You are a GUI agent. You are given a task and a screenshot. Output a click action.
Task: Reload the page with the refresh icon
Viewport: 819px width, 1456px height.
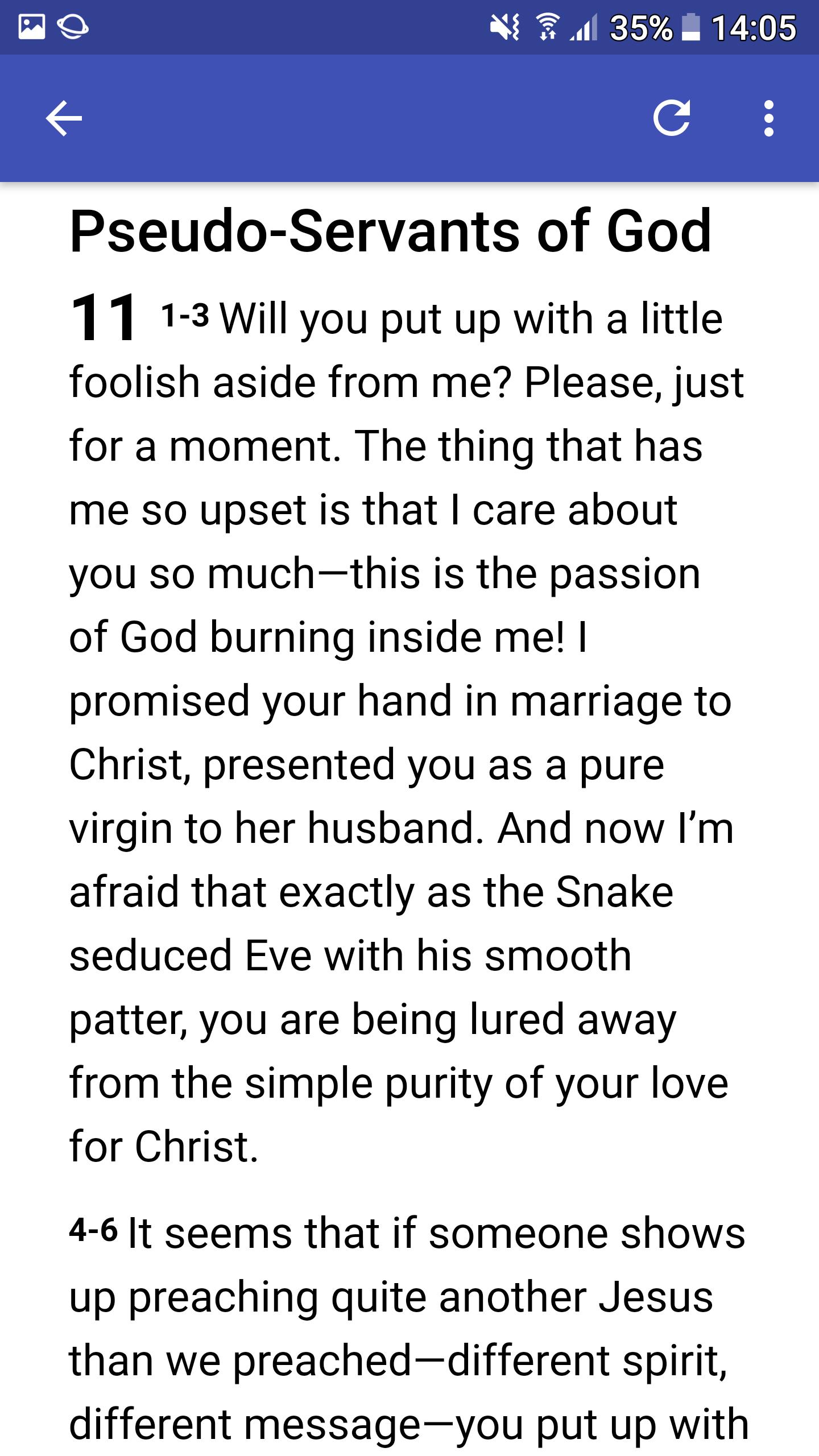pos(672,118)
